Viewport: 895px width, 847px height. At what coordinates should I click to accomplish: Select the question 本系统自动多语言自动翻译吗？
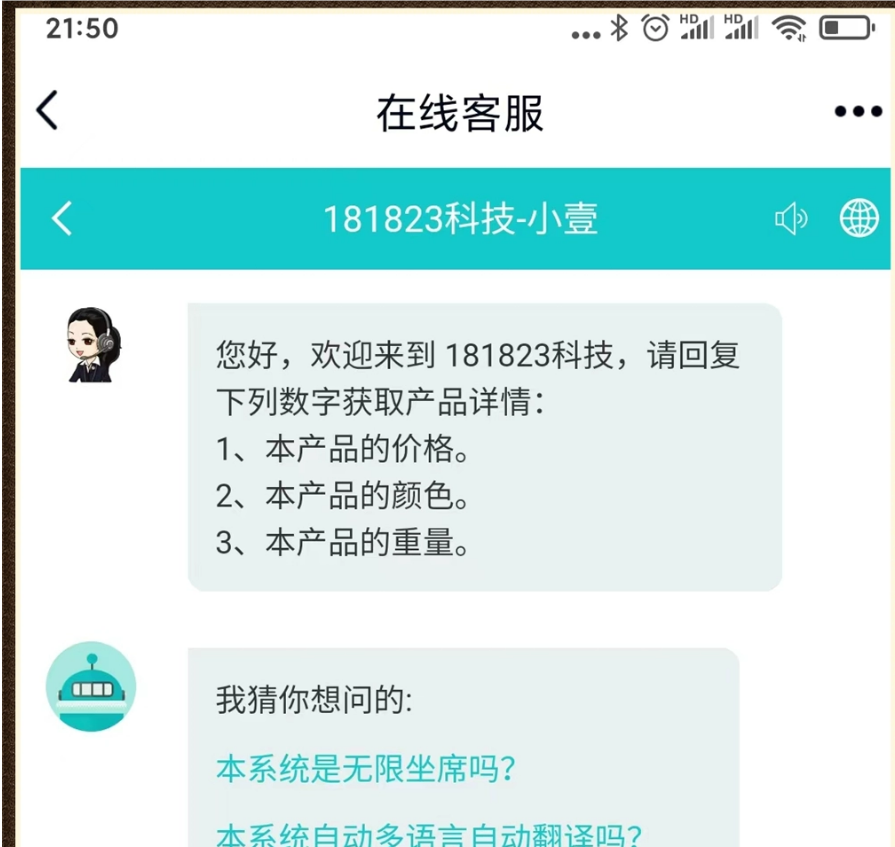pos(429,834)
